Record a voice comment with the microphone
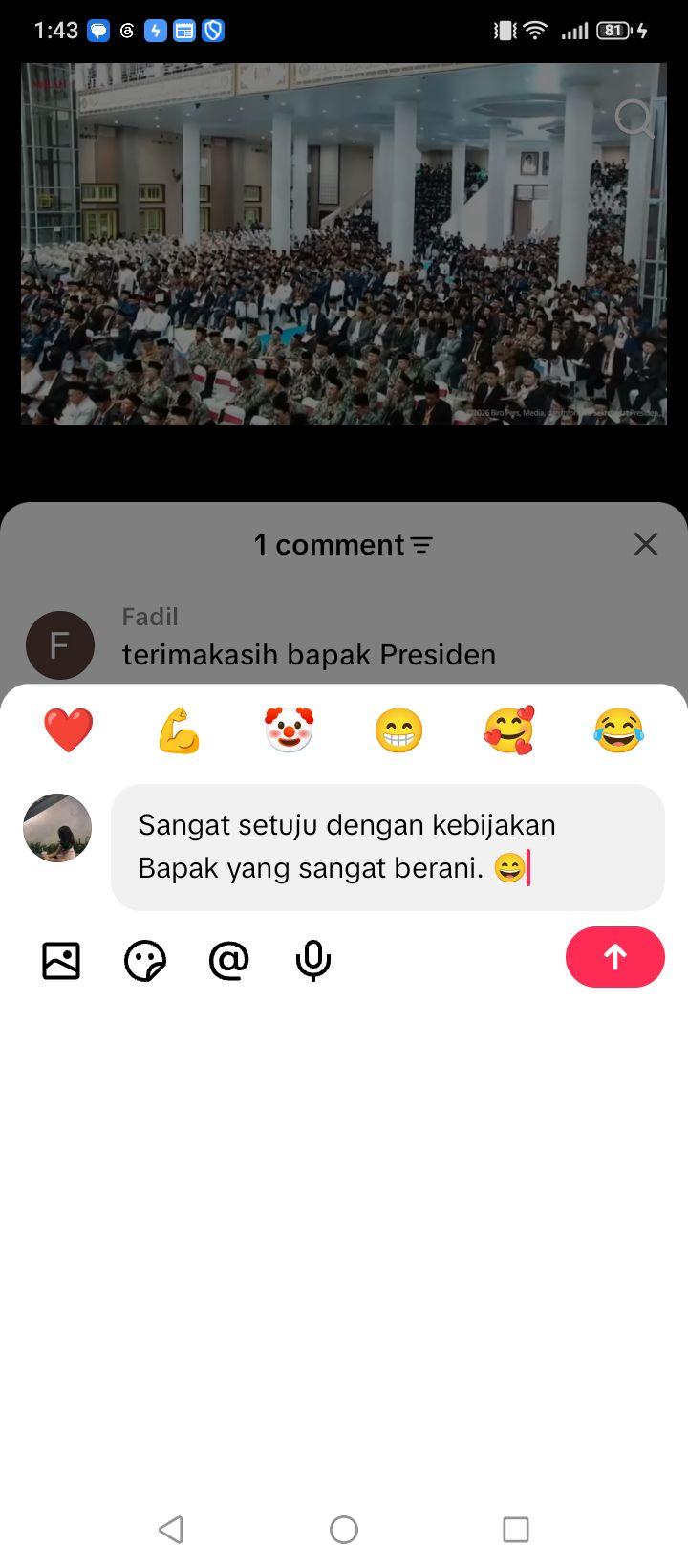The image size is (688, 1568). click(x=313, y=961)
